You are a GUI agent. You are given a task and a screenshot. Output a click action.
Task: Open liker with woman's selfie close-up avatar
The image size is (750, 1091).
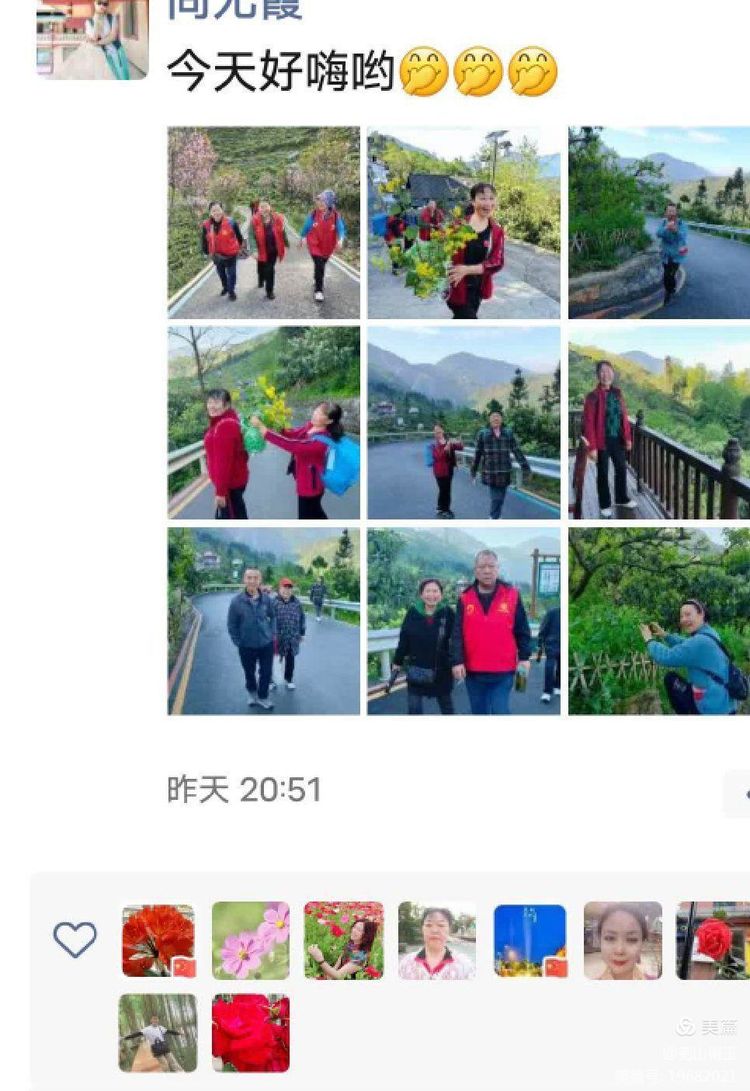622,941
